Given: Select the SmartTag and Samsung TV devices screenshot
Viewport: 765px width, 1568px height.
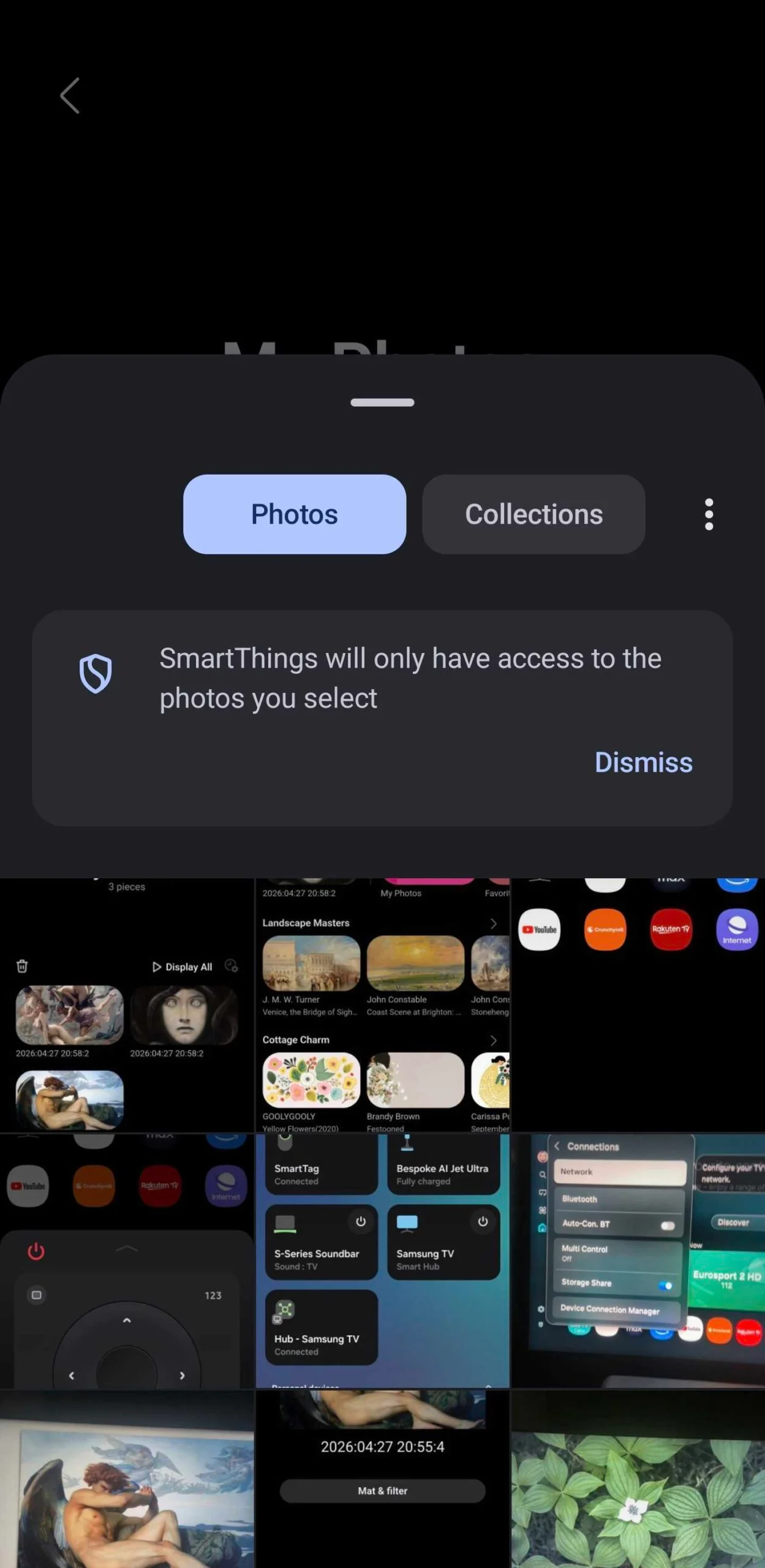Looking at the screenshot, I should click(x=382, y=1261).
